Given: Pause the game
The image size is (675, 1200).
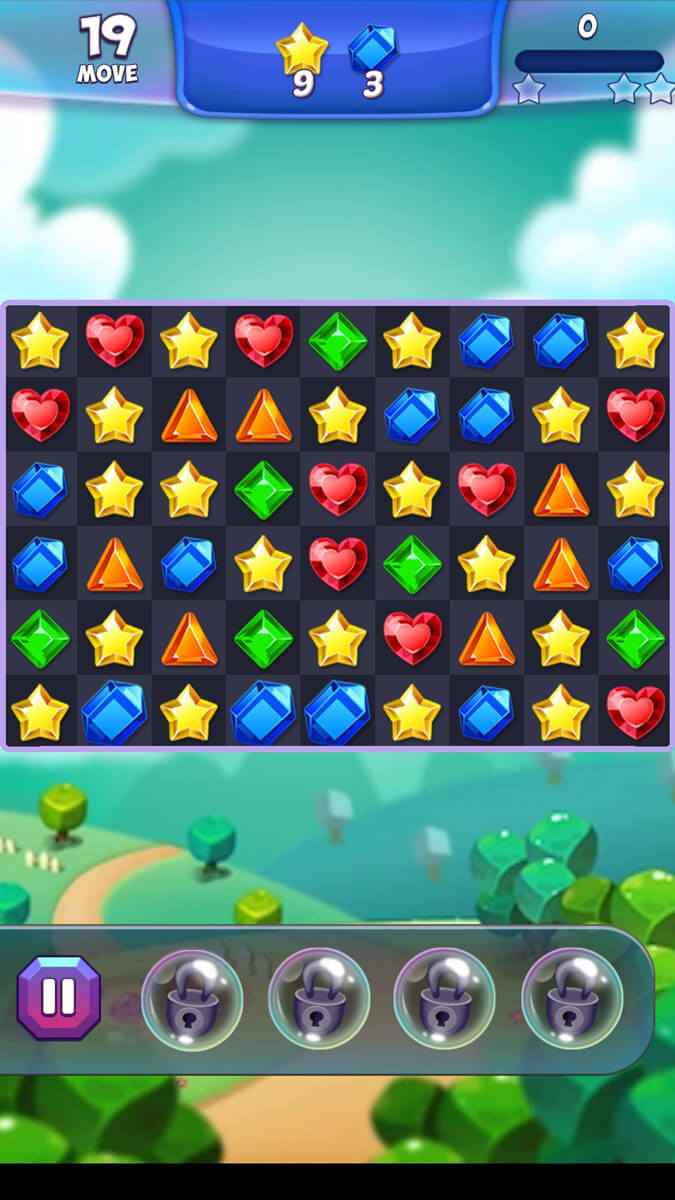Looking at the screenshot, I should pos(59,997).
